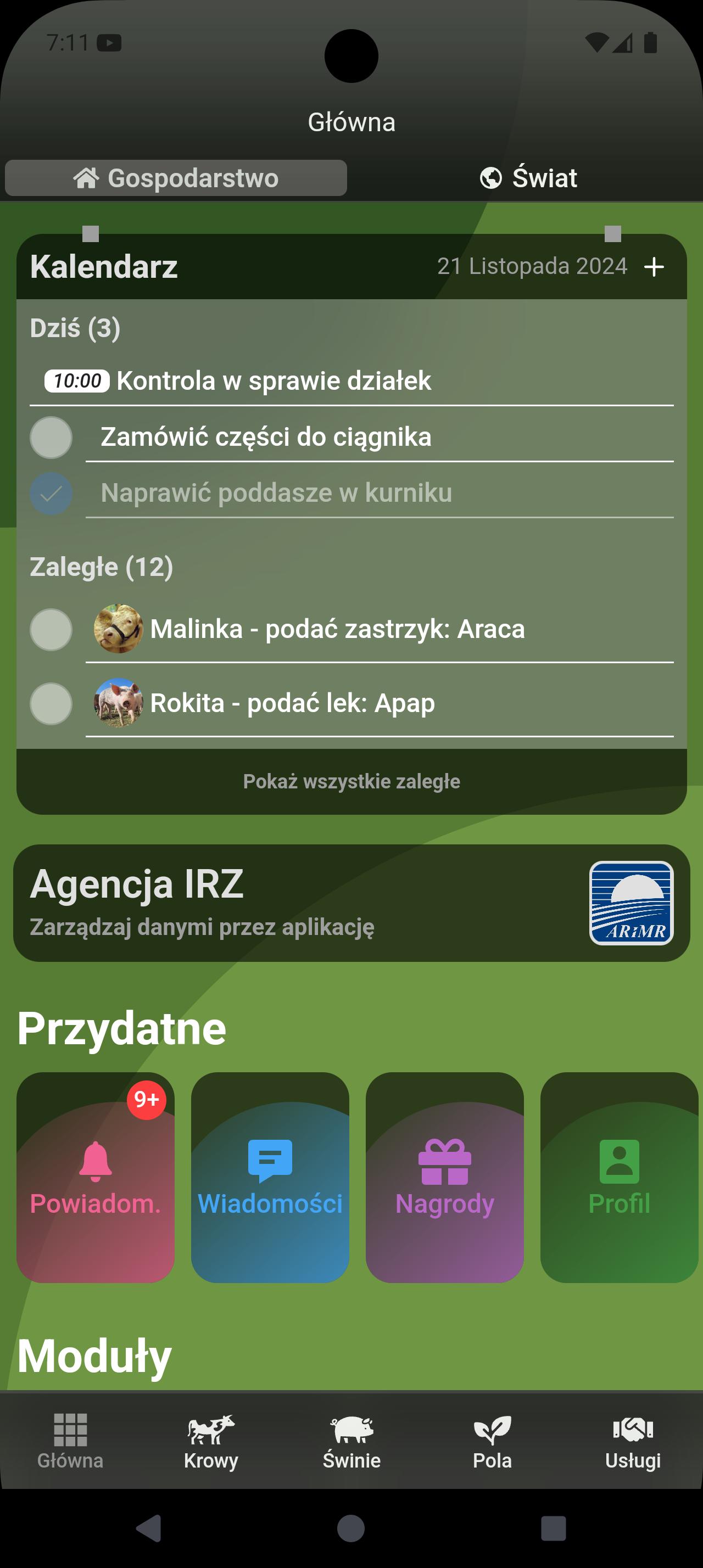Go to the Pola bottom tab

tap(492, 1441)
